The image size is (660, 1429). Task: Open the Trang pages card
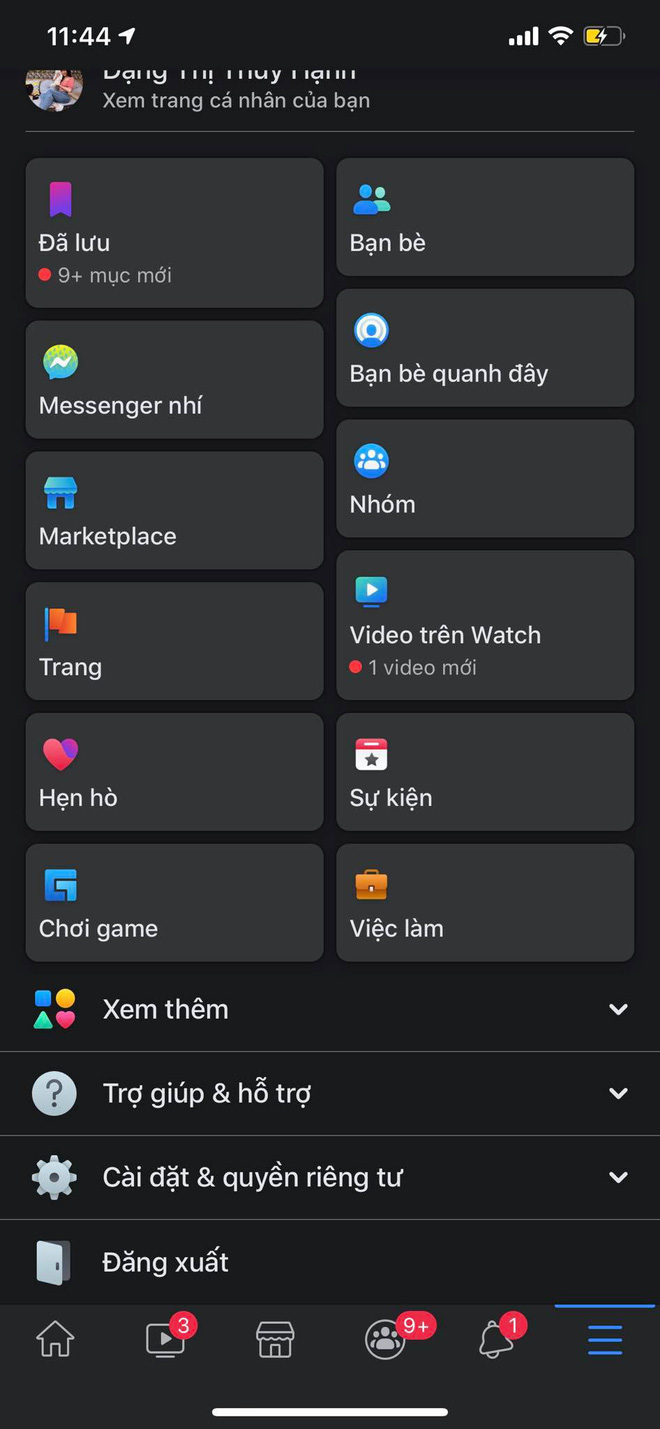tap(174, 641)
